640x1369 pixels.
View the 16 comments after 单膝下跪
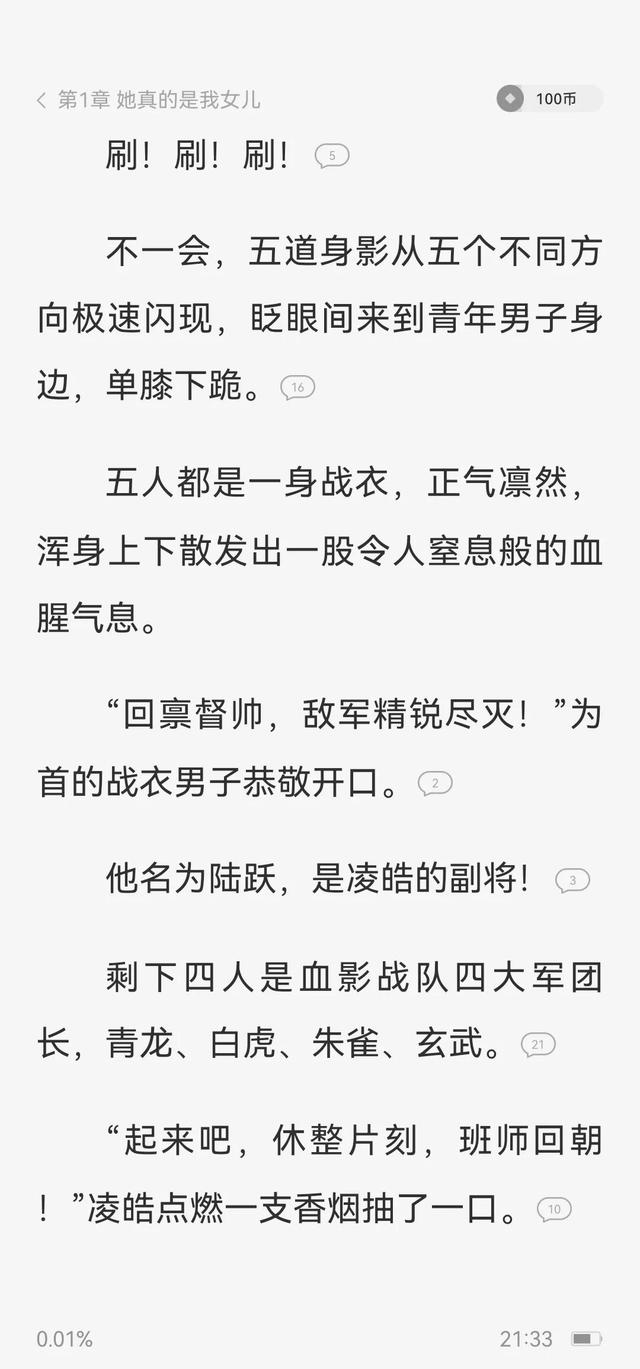(297, 388)
